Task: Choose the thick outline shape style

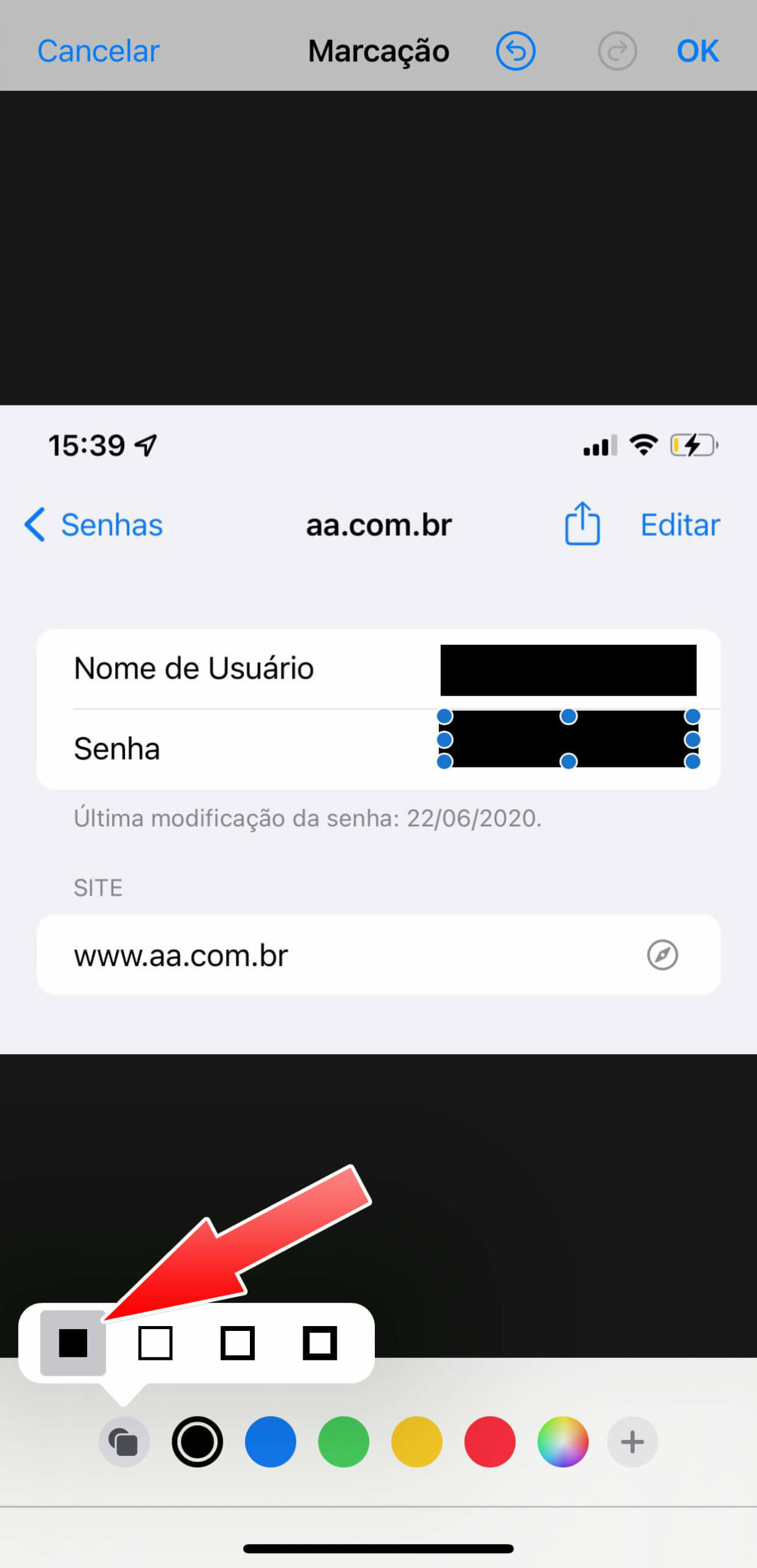Action: 320,1343
